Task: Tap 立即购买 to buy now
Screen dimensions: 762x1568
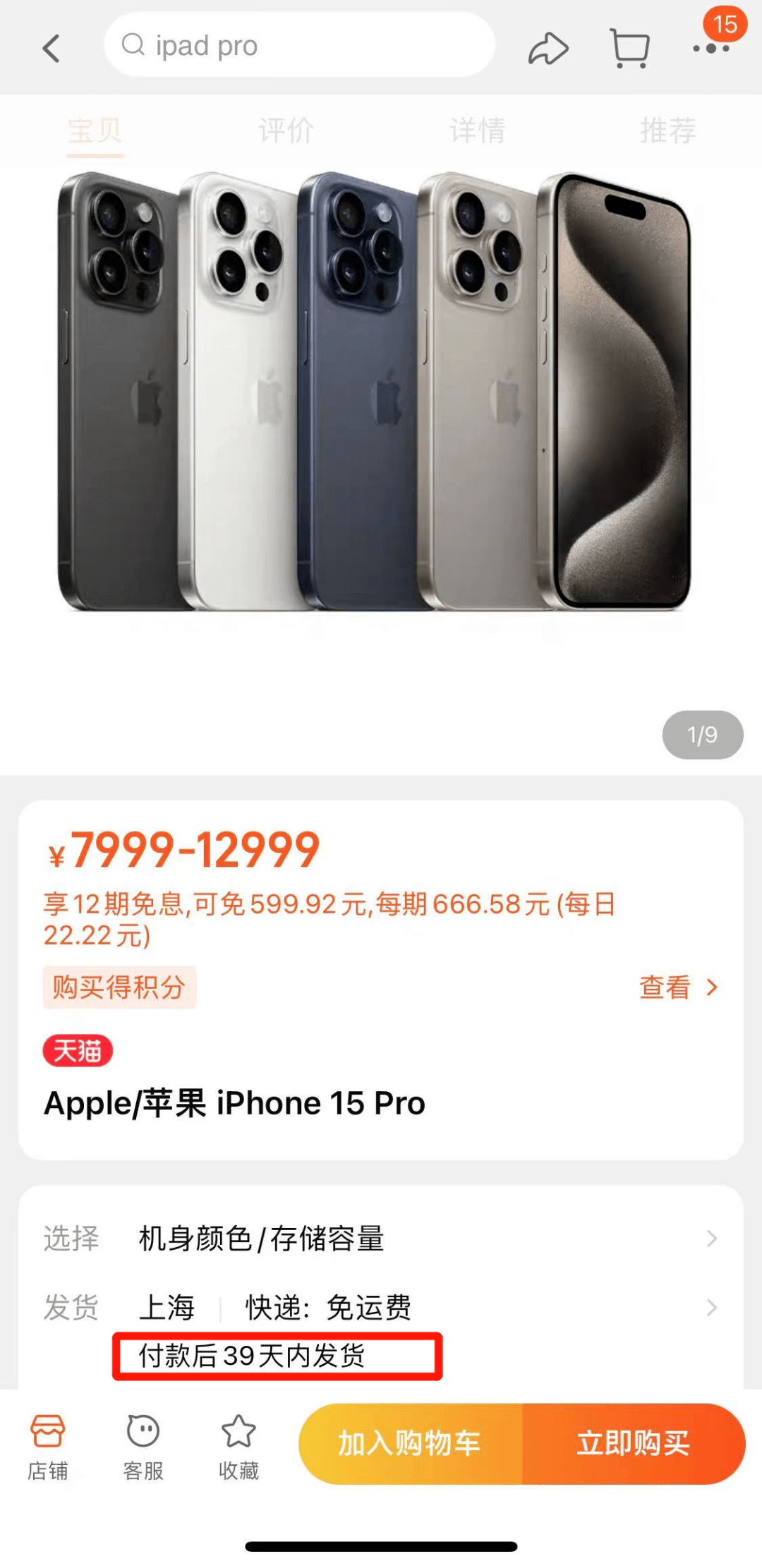Action: (633, 1443)
